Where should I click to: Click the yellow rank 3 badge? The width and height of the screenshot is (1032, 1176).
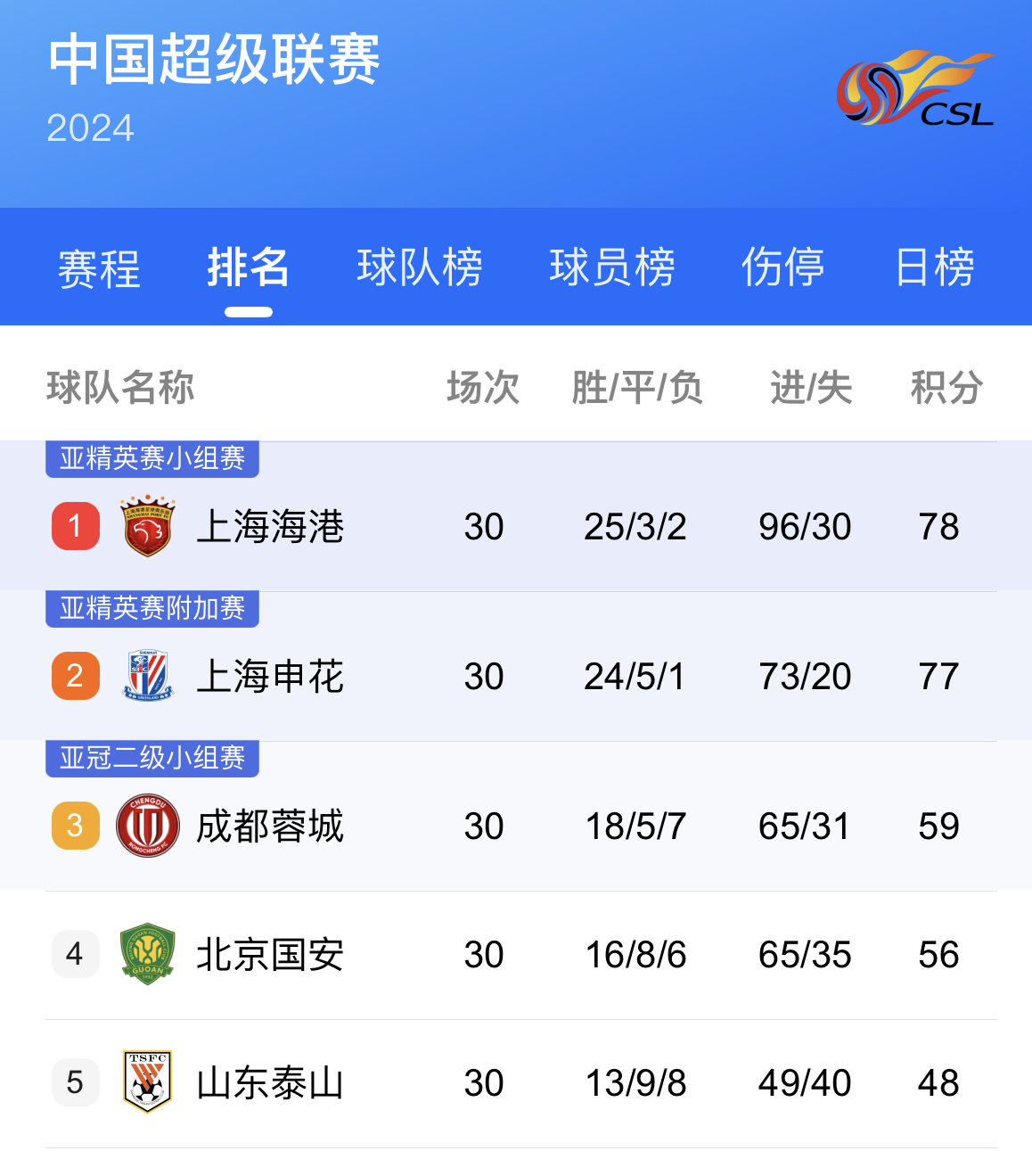coord(75,826)
